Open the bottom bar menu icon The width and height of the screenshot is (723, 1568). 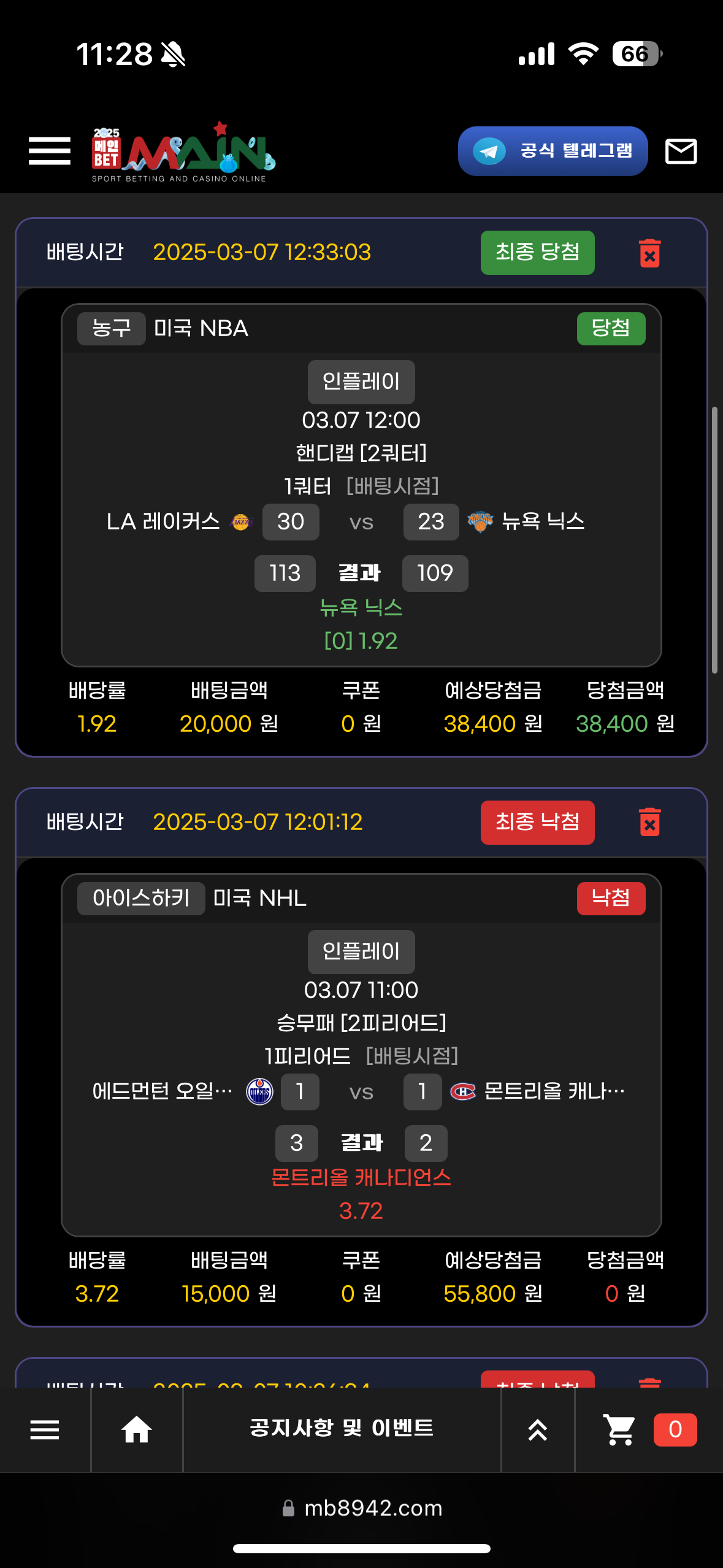tap(45, 1429)
